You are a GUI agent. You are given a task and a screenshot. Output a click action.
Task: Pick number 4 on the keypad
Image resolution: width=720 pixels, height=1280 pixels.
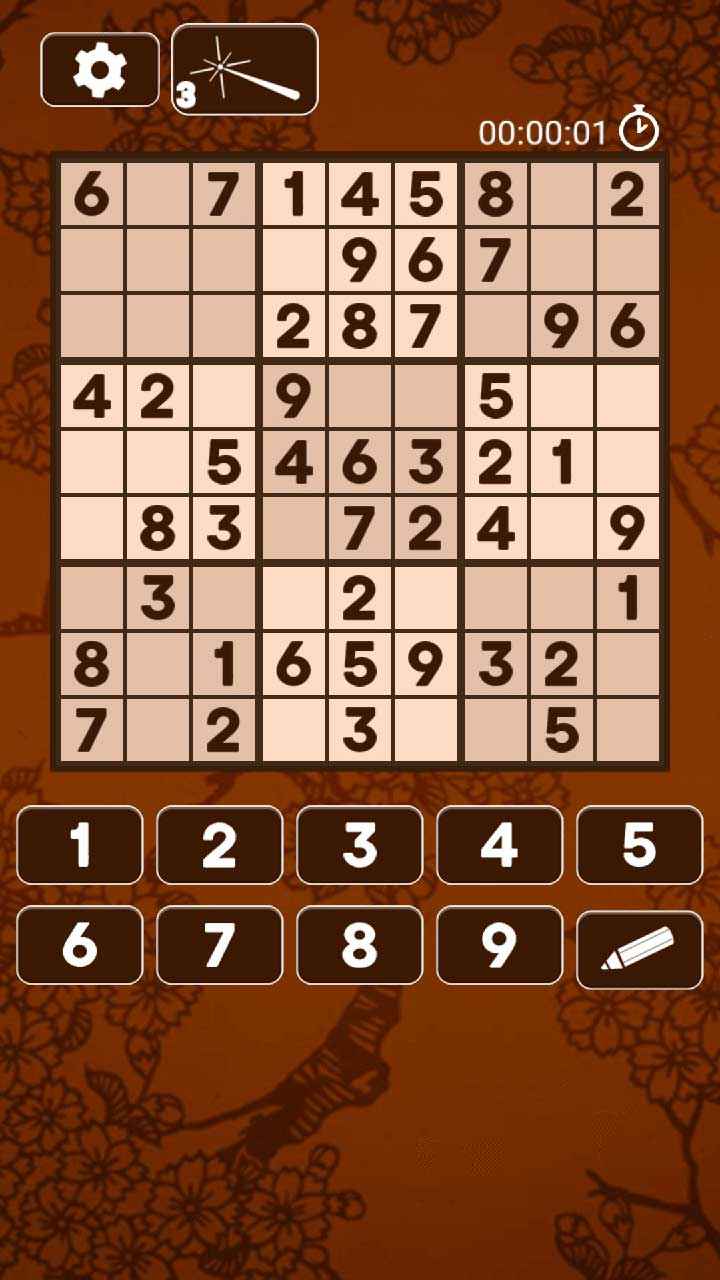(500, 845)
